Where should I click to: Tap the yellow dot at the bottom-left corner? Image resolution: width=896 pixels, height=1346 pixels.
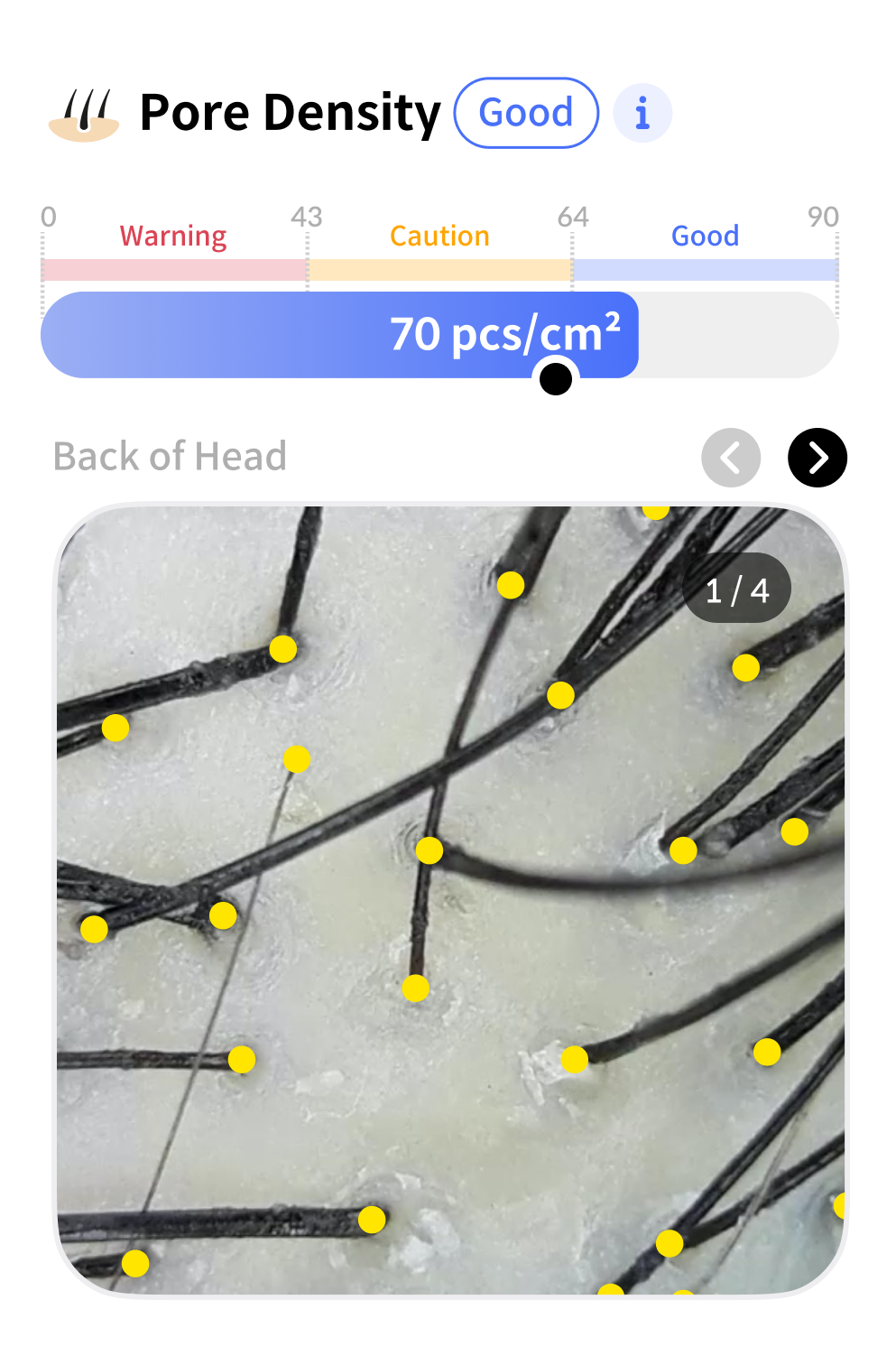pos(137,1264)
